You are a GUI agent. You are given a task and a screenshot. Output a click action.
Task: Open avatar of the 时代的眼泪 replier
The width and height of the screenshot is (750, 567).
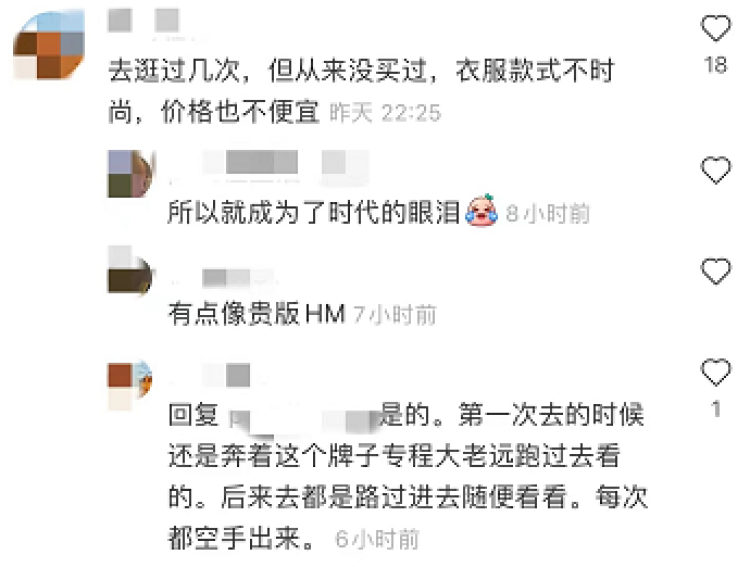[129, 173]
